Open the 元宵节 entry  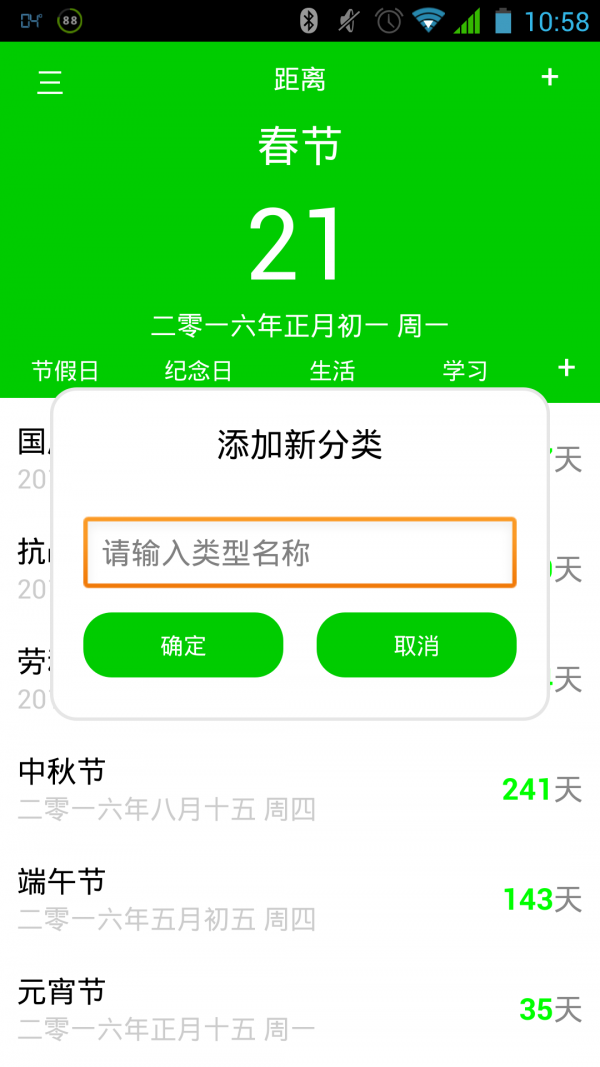(x=300, y=1010)
